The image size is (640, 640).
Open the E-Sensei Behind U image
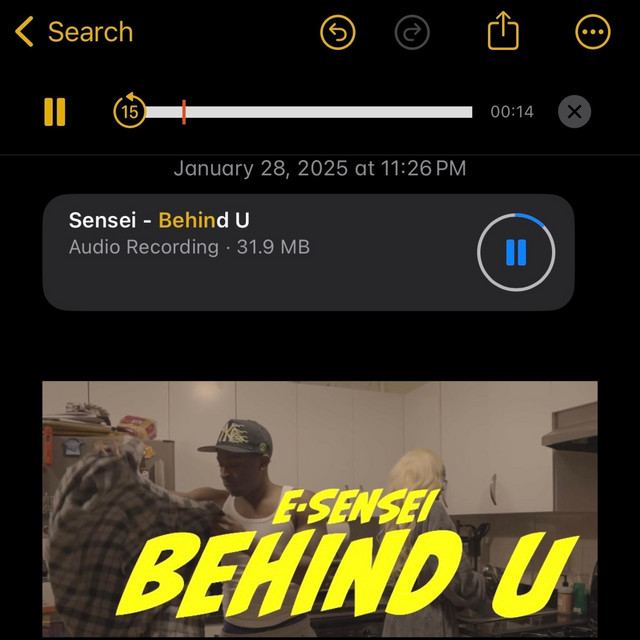point(320,510)
